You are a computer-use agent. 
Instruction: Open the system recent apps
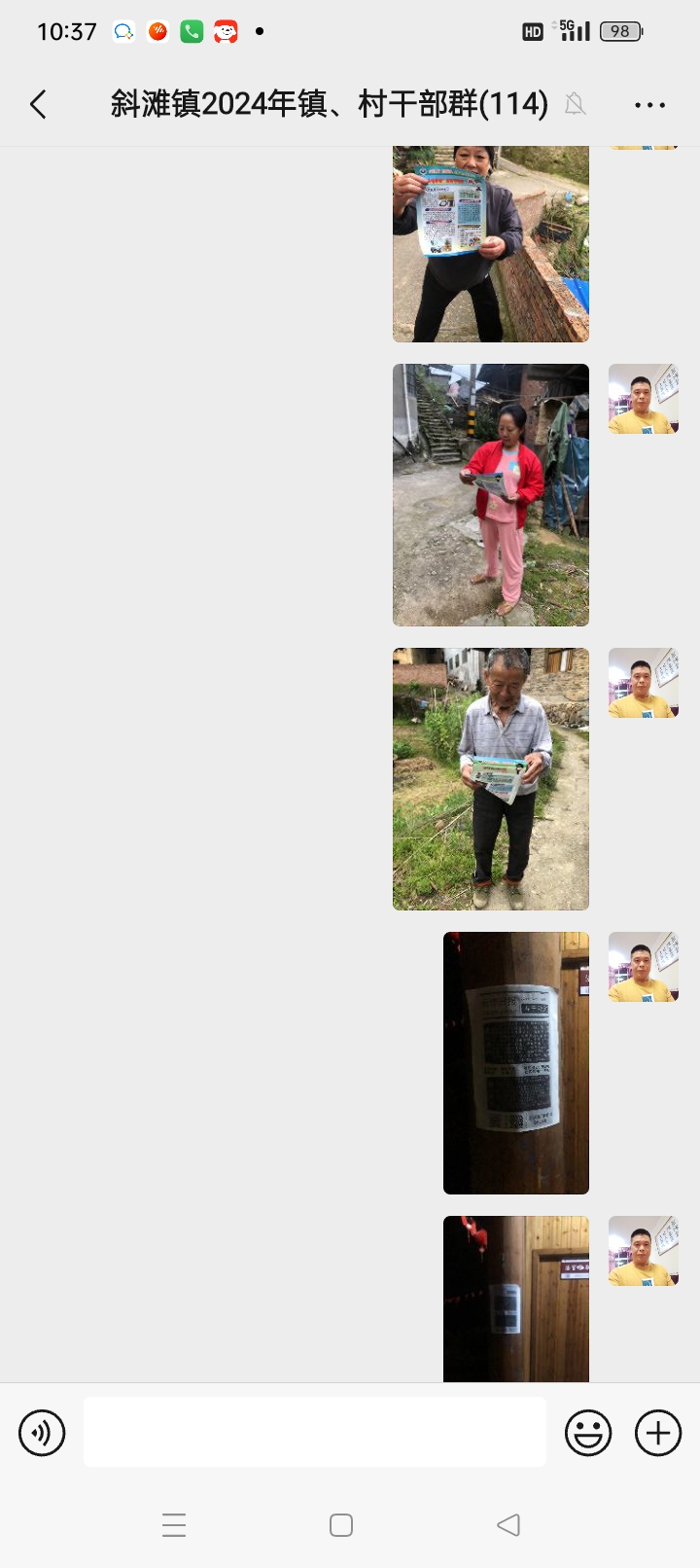(x=174, y=1525)
